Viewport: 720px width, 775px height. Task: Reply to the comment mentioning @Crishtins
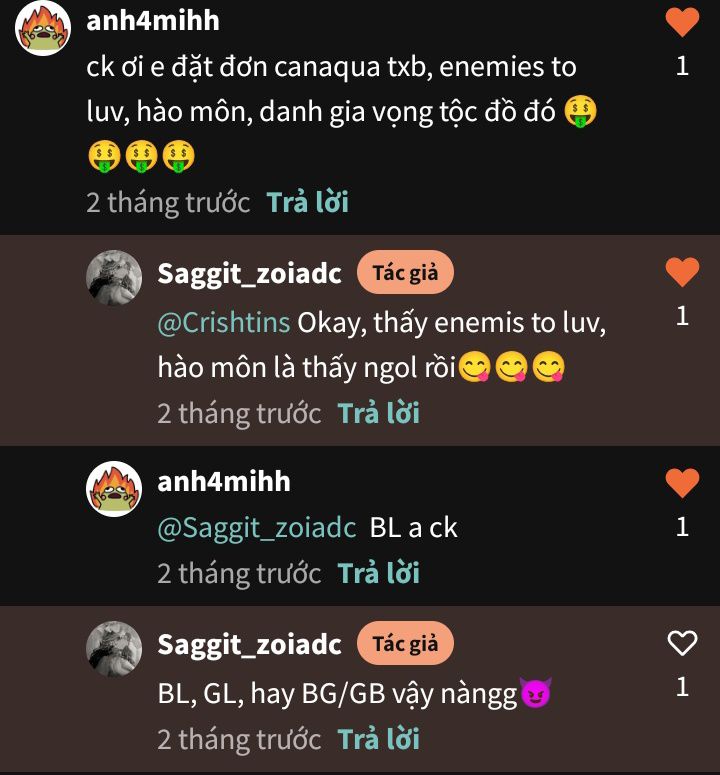pos(378,413)
